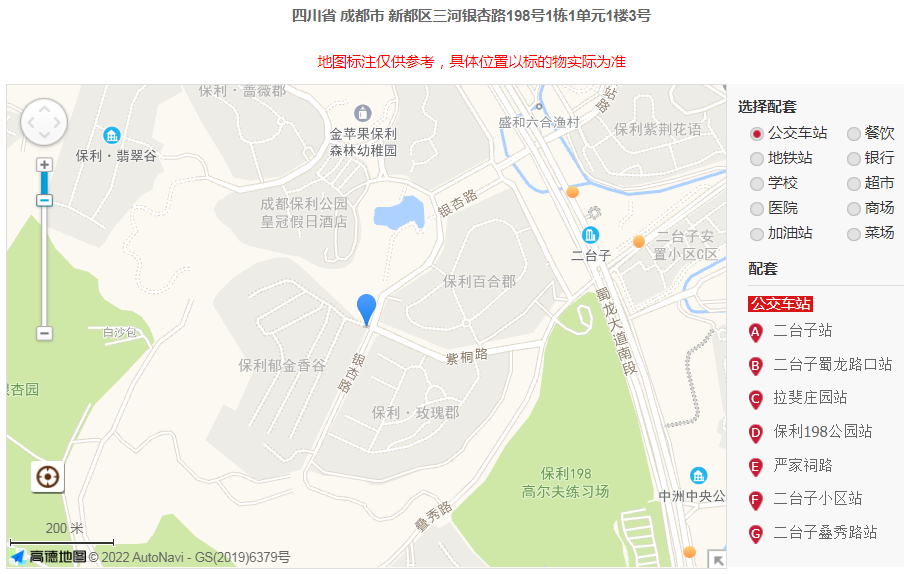The height and width of the screenshot is (574, 904).
Task: Tap the round target button on the map
Action: click(46, 477)
